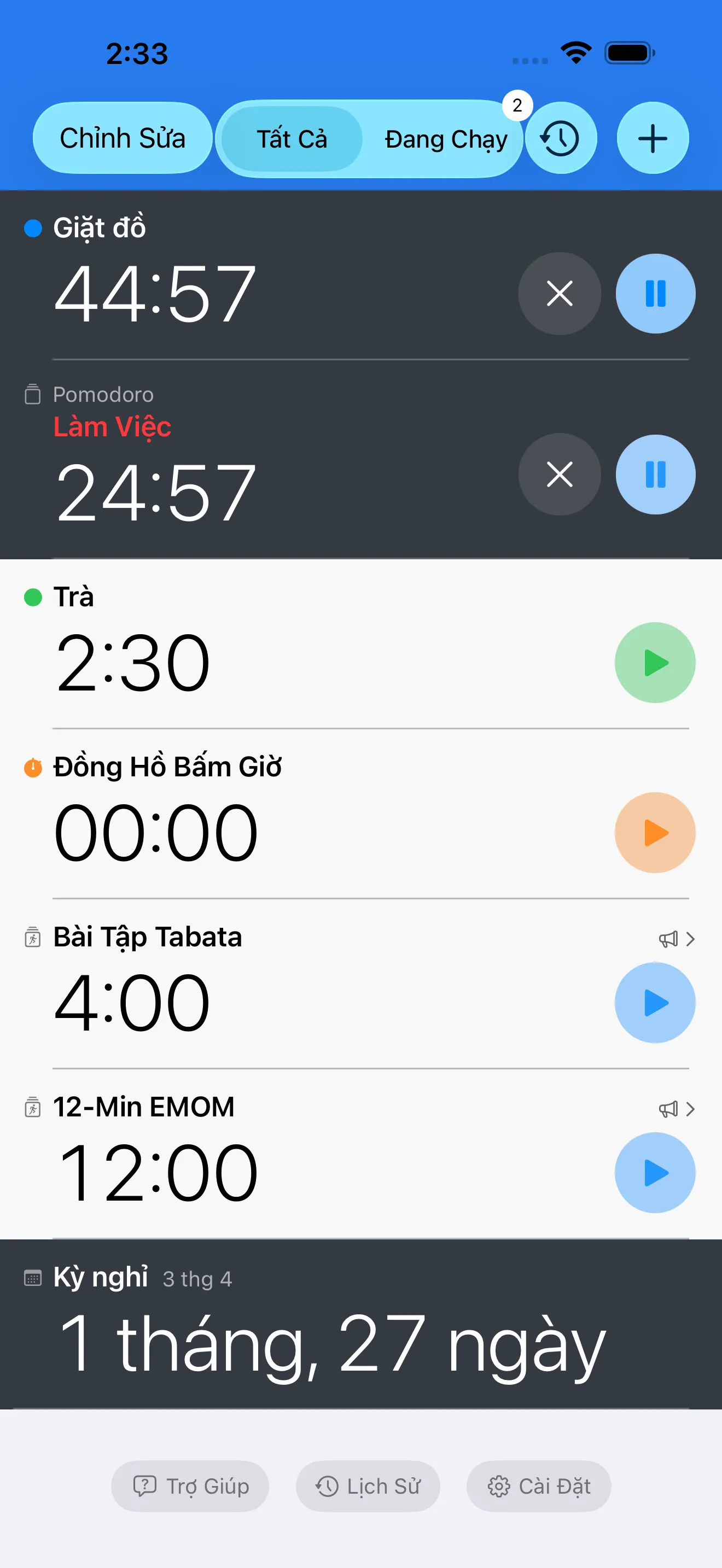Screen dimensions: 722x1568
Task: Expand details for 12-Min EMOM via its chevron
Action: click(691, 1109)
